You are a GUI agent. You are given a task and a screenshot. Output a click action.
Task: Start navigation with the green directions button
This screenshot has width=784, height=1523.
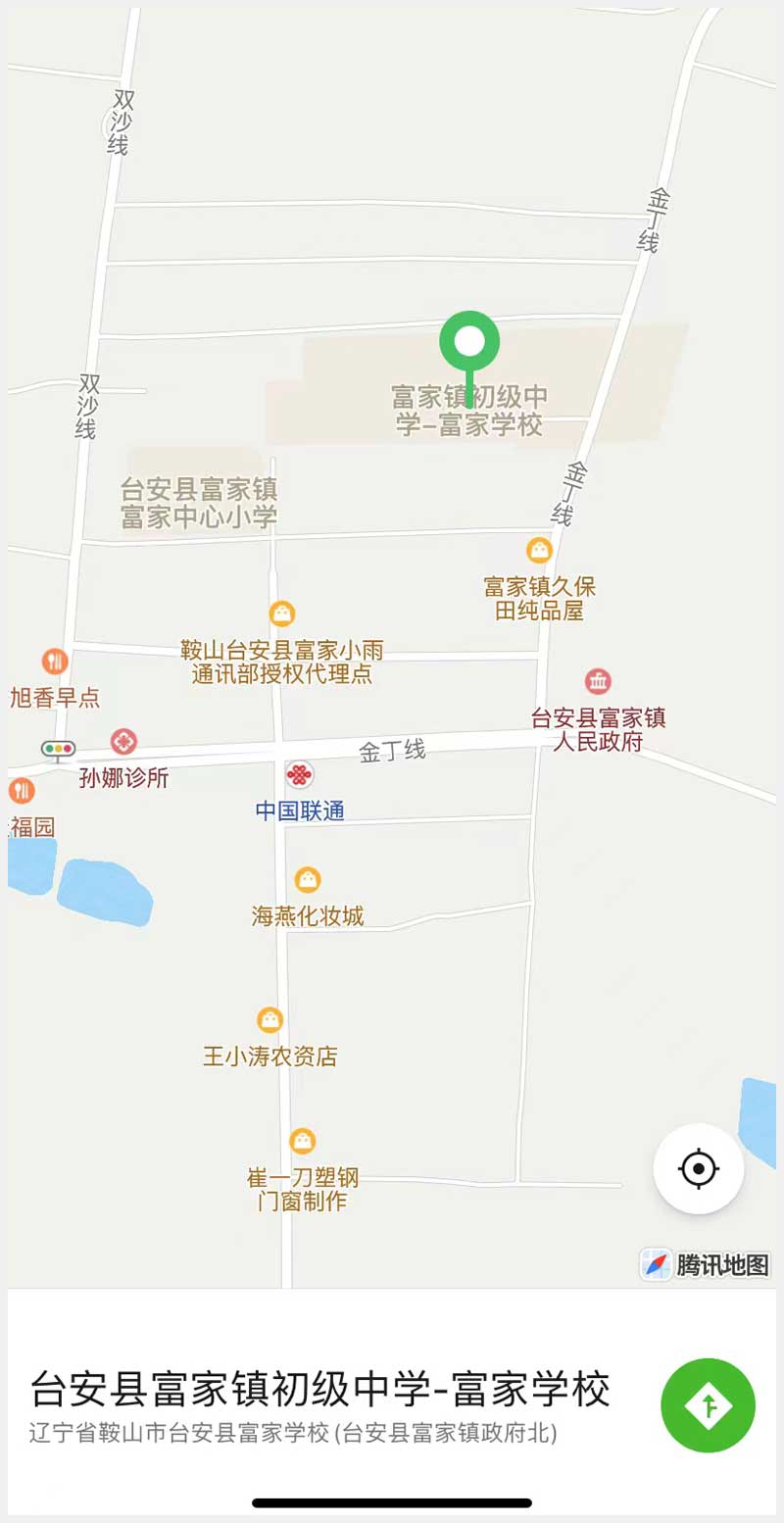pyautogui.click(x=708, y=1404)
